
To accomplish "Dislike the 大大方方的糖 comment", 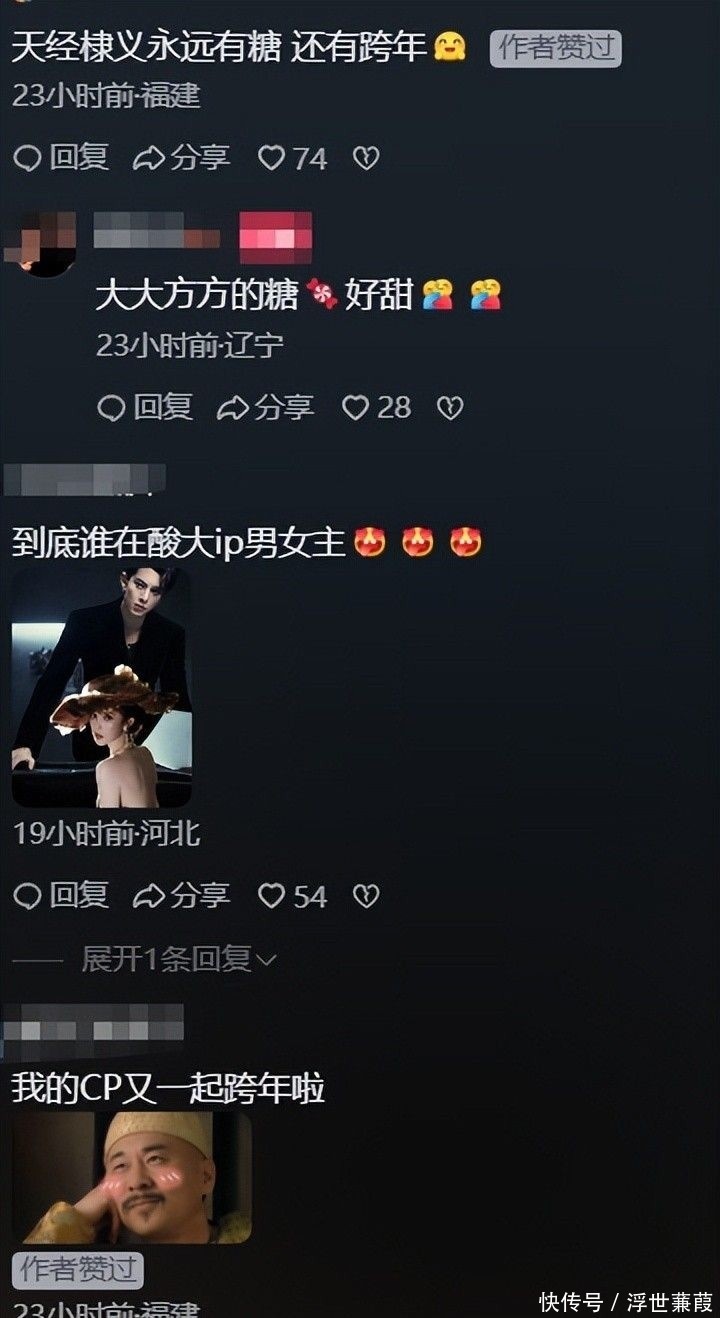I will 451,407.
